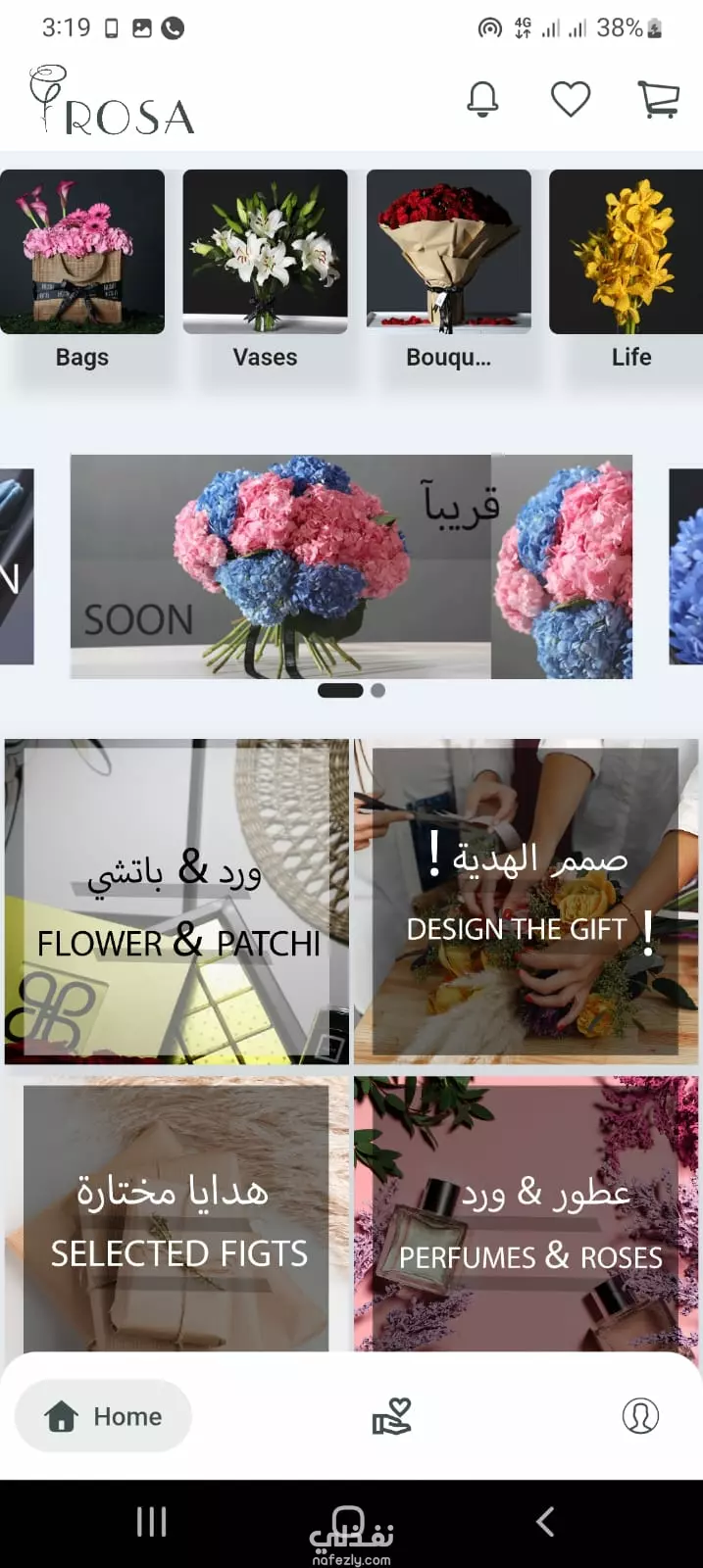The height and width of the screenshot is (1568, 703).
Task: Tap the system back button
Action: point(546,1522)
